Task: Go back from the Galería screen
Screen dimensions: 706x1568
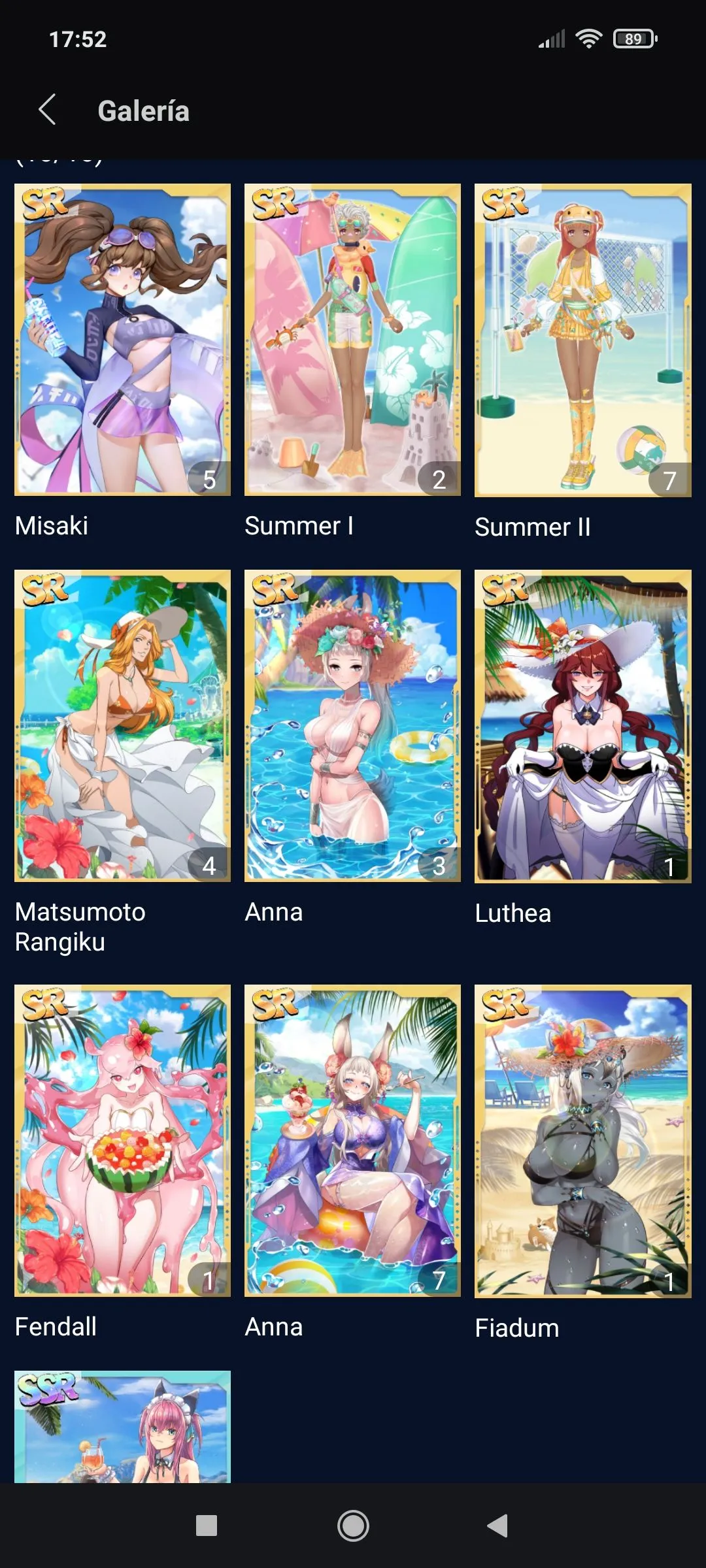Action: pyautogui.click(x=47, y=110)
